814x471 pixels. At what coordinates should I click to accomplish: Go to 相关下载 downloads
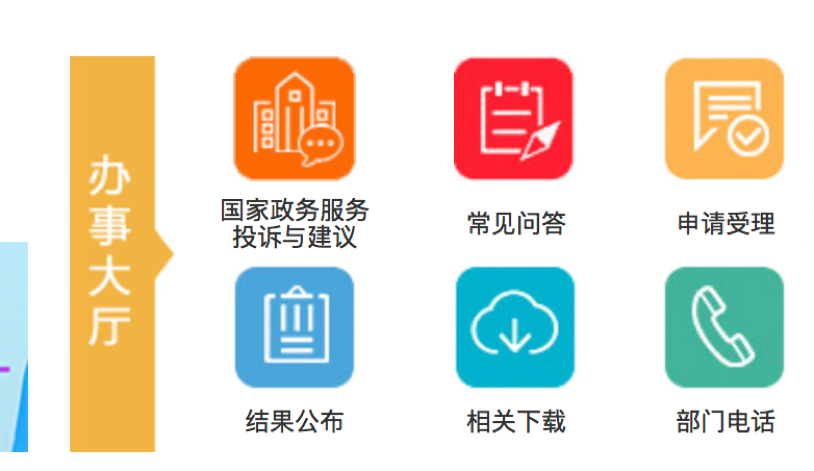[x=514, y=327]
